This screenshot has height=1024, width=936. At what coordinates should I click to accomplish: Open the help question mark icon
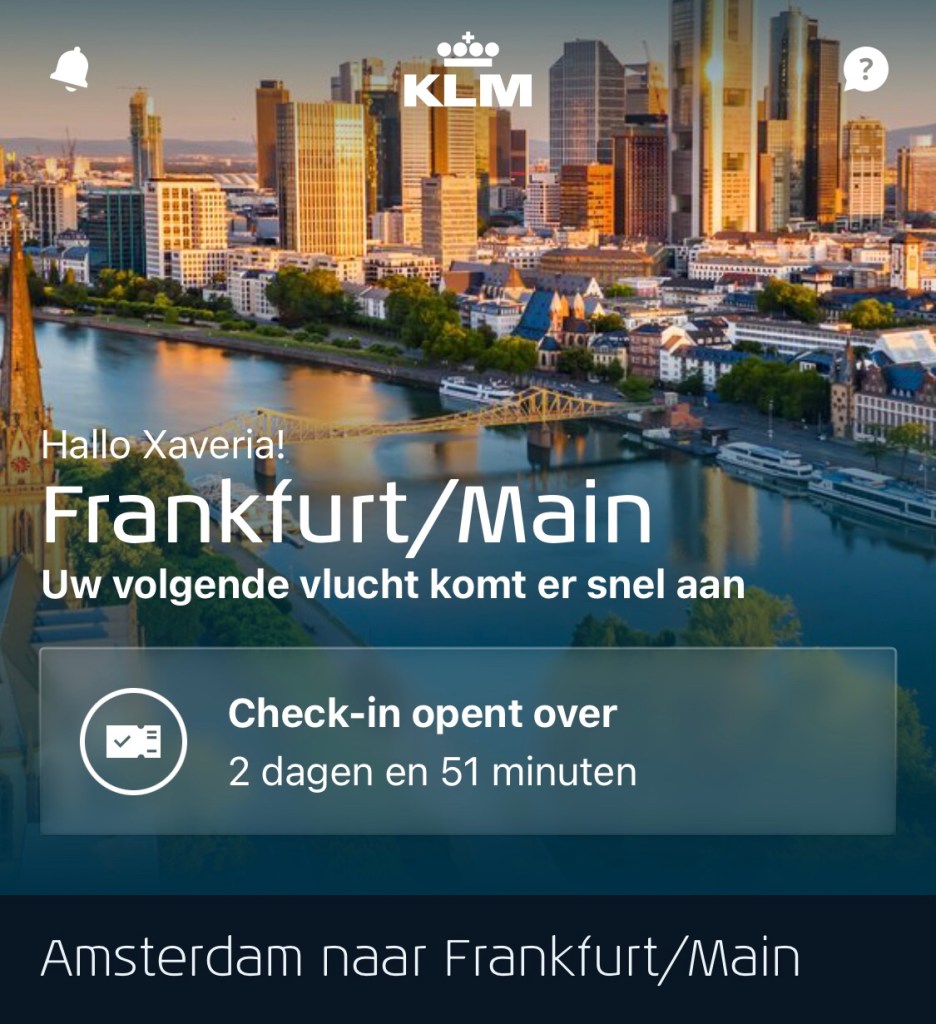pyautogui.click(x=865, y=70)
